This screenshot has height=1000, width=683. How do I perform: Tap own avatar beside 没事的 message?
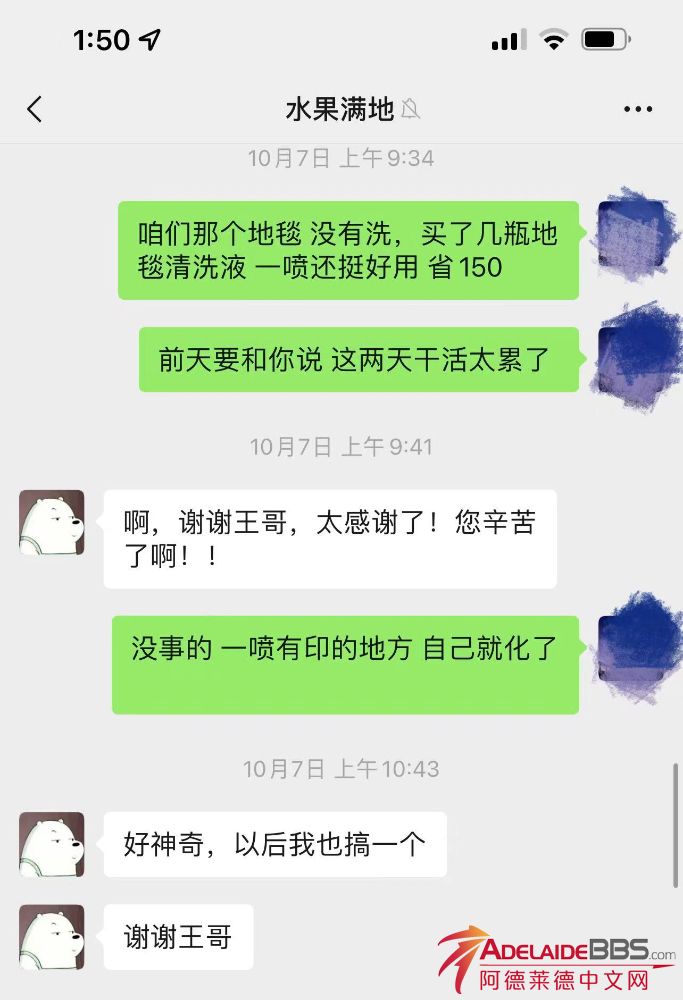[x=630, y=648]
